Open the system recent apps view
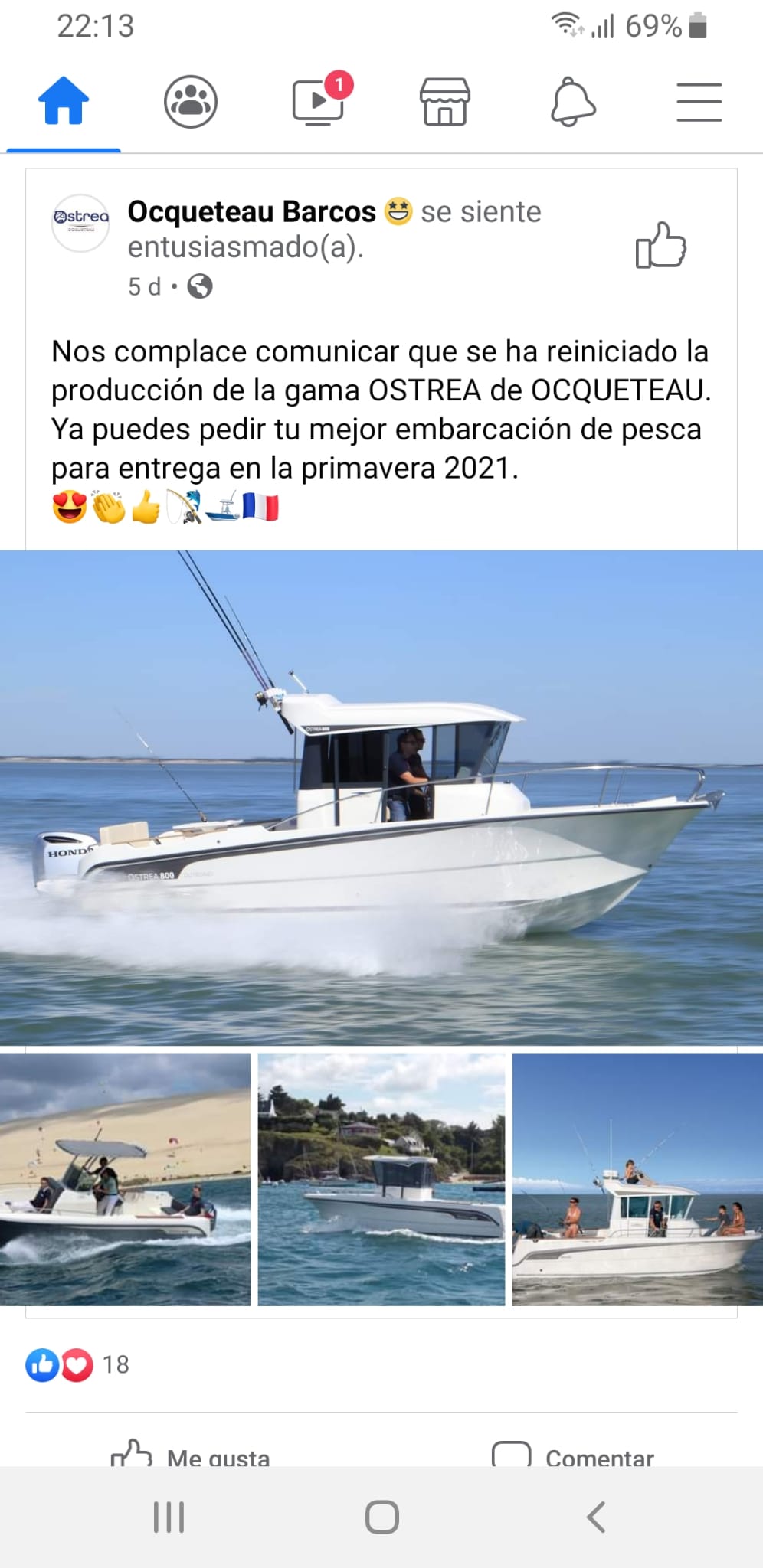 tap(169, 1517)
